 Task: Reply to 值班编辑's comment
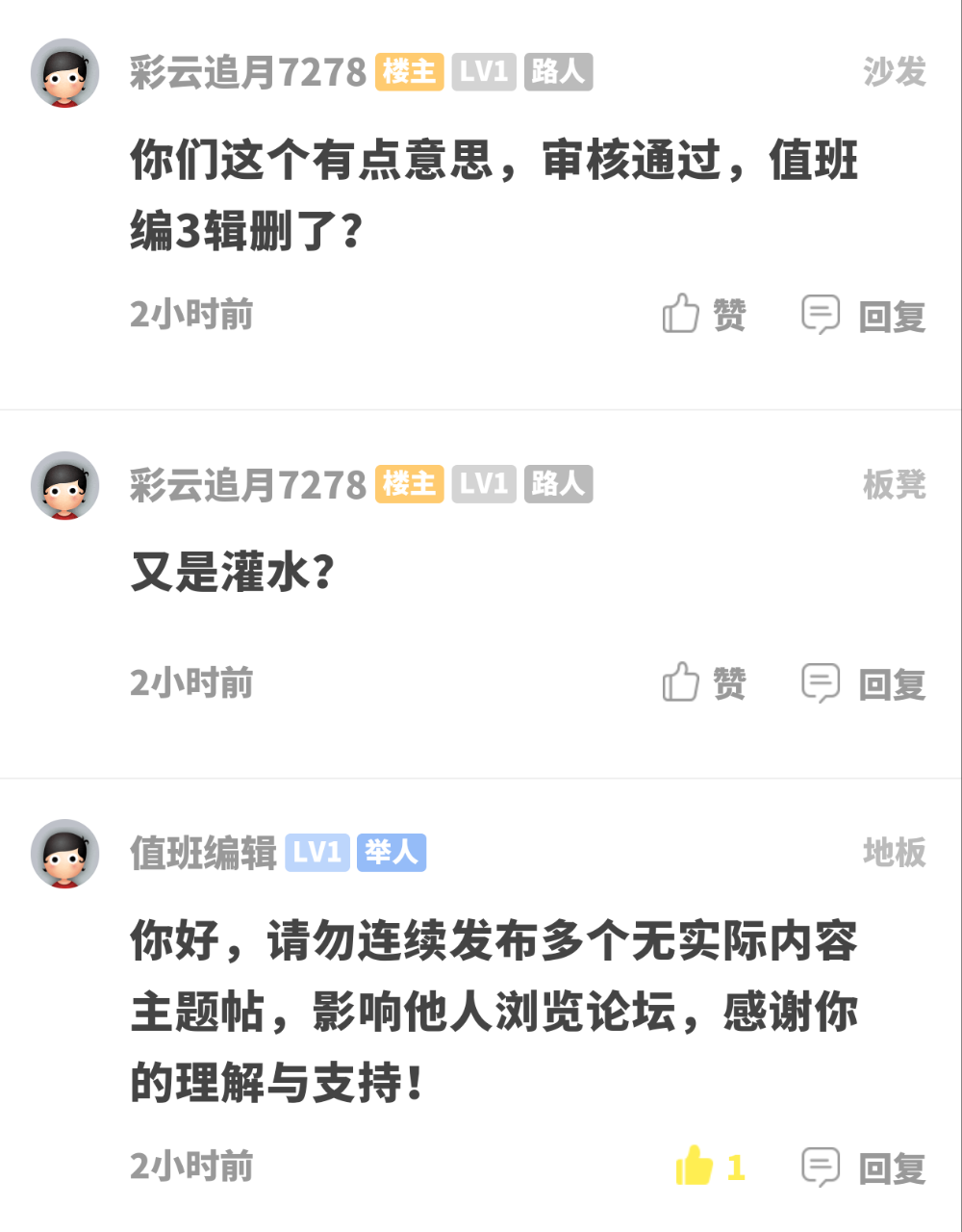pyautogui.click(x=863, y=1168)
